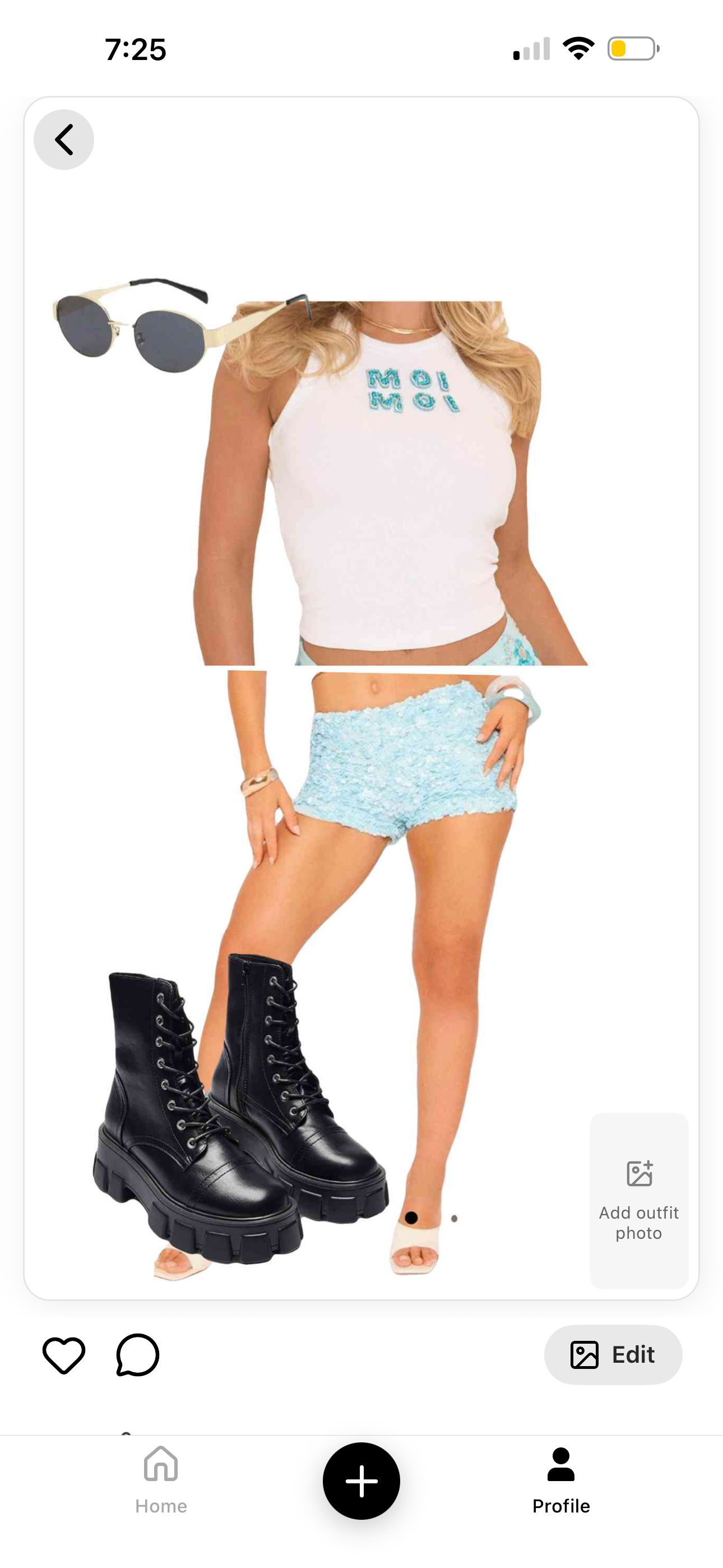Image resolution: width=723 pixels, height=1568 pixels.
Task: Create new item with plus button
Action: [x=361, y=1481]
